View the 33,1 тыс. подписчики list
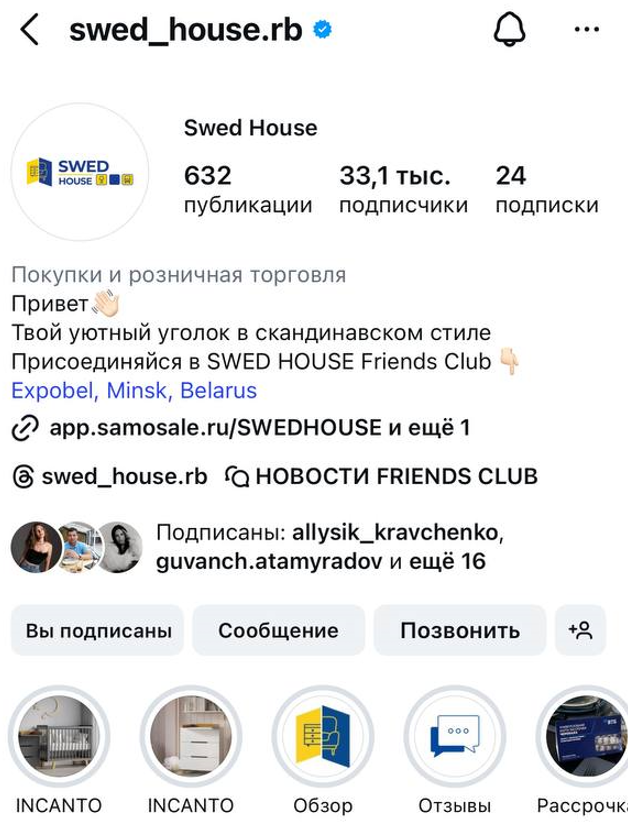The image size is (628, 832). pyautogui.click(x=403, y=189)
